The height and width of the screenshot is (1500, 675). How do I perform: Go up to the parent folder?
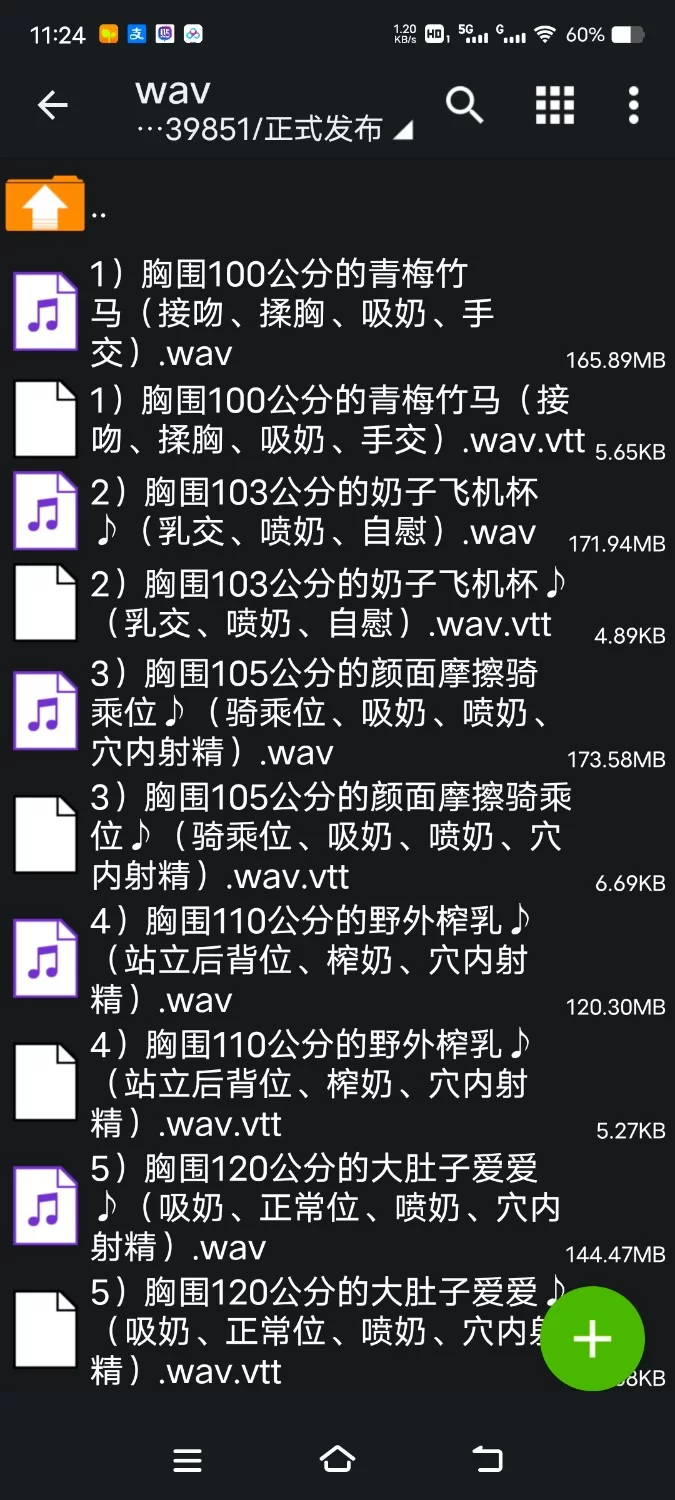coord(46,204)
